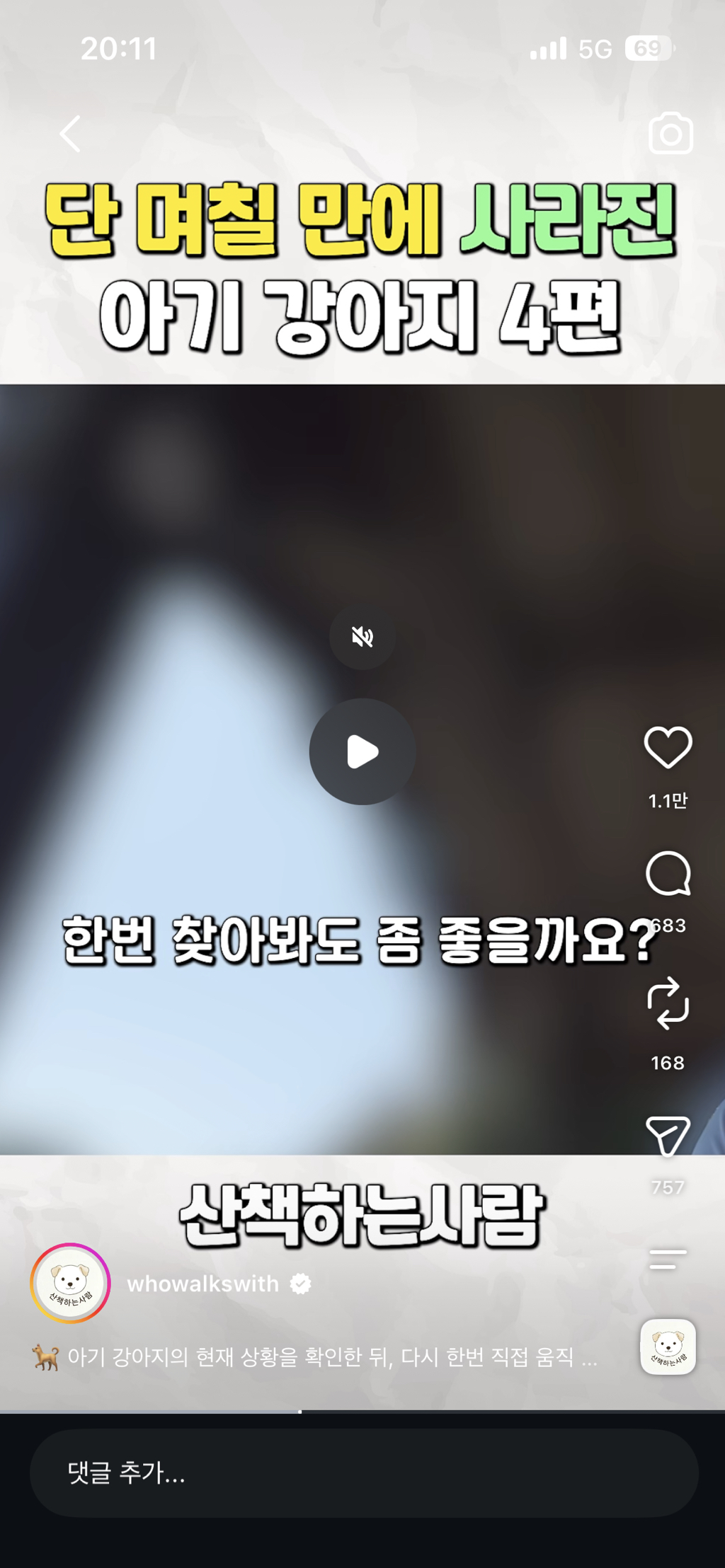
Task: Go back with the arrow
Action: 70,134
